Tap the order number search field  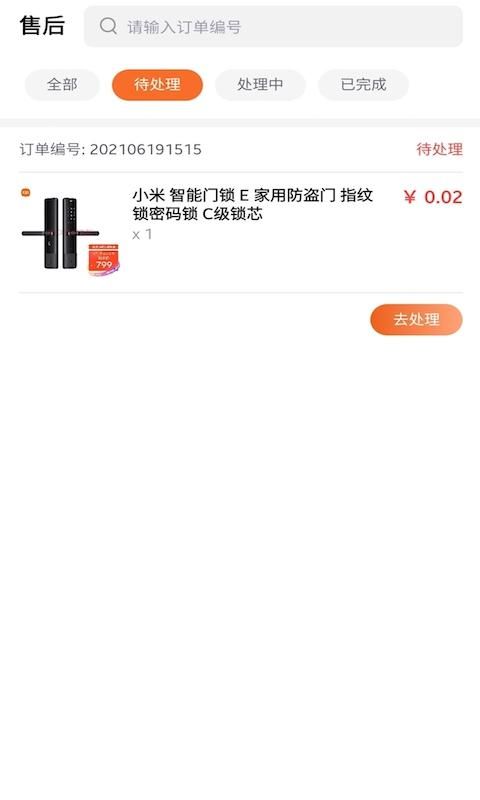[273, 27]
